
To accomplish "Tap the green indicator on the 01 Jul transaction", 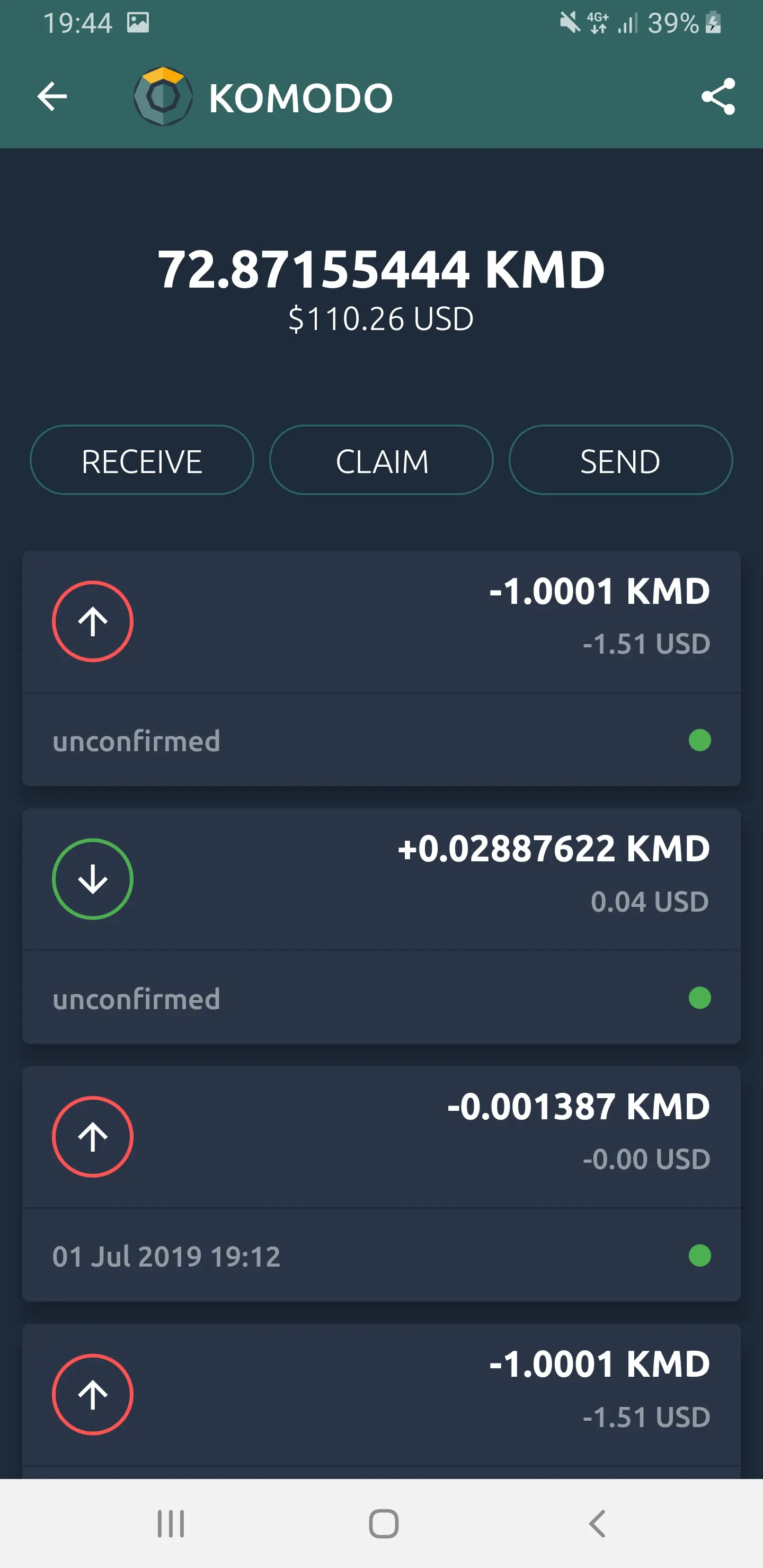I will [698, 1256].
